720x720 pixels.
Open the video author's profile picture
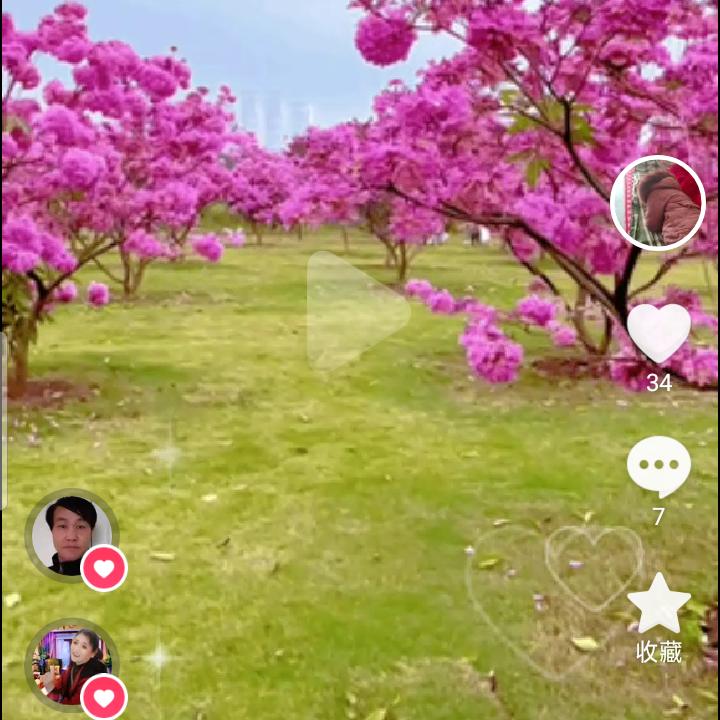click(658, 203)
